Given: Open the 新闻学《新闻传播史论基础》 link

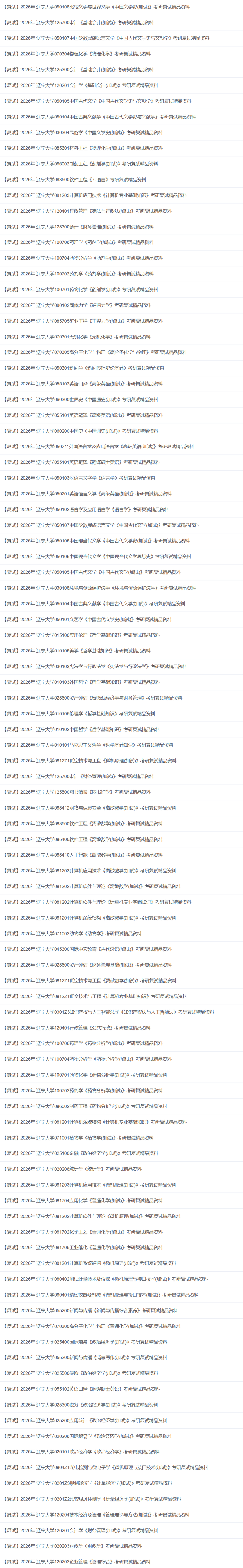Looking at the screenshot, I should 84,368.
